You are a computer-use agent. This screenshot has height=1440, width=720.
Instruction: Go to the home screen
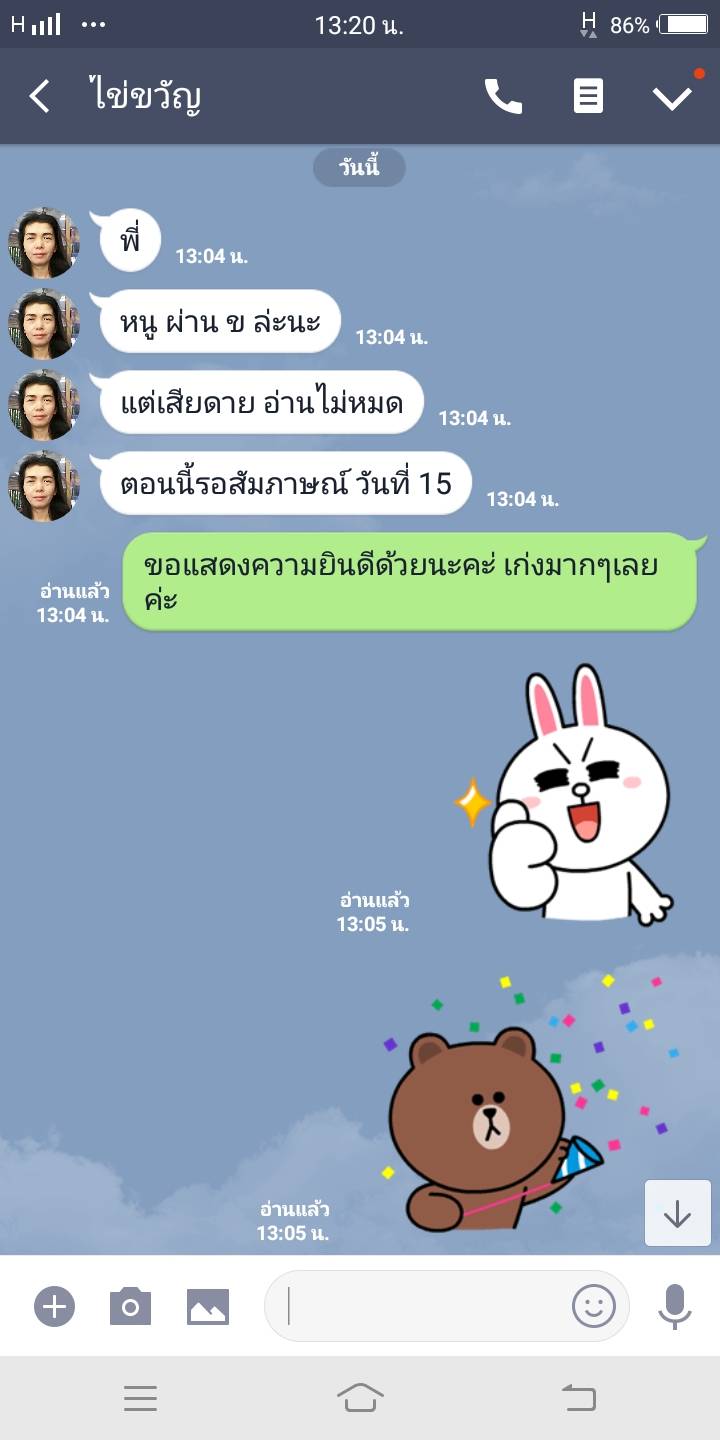360,1398
